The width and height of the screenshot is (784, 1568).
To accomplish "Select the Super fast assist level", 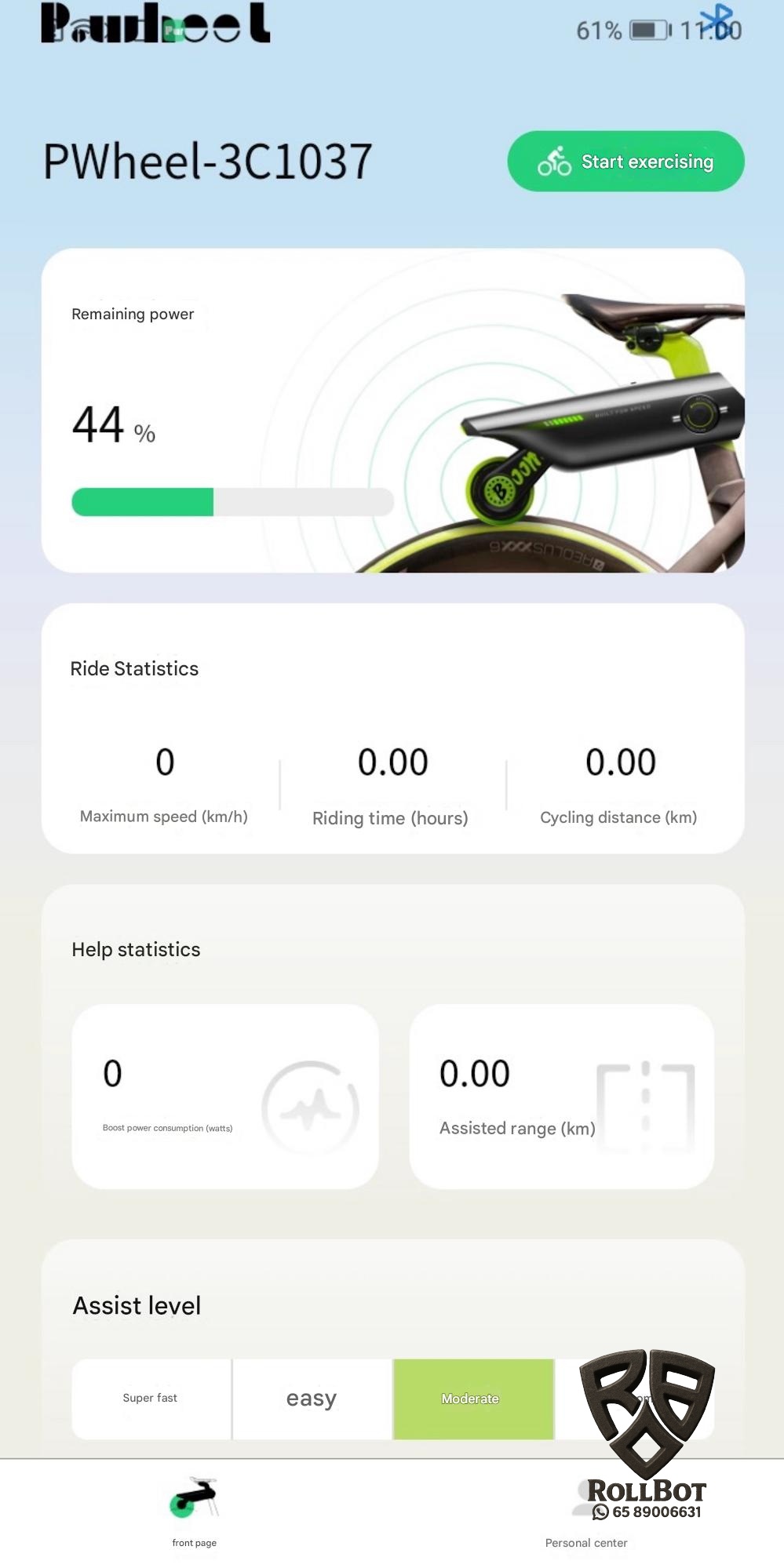I will tap(151, 1399).
